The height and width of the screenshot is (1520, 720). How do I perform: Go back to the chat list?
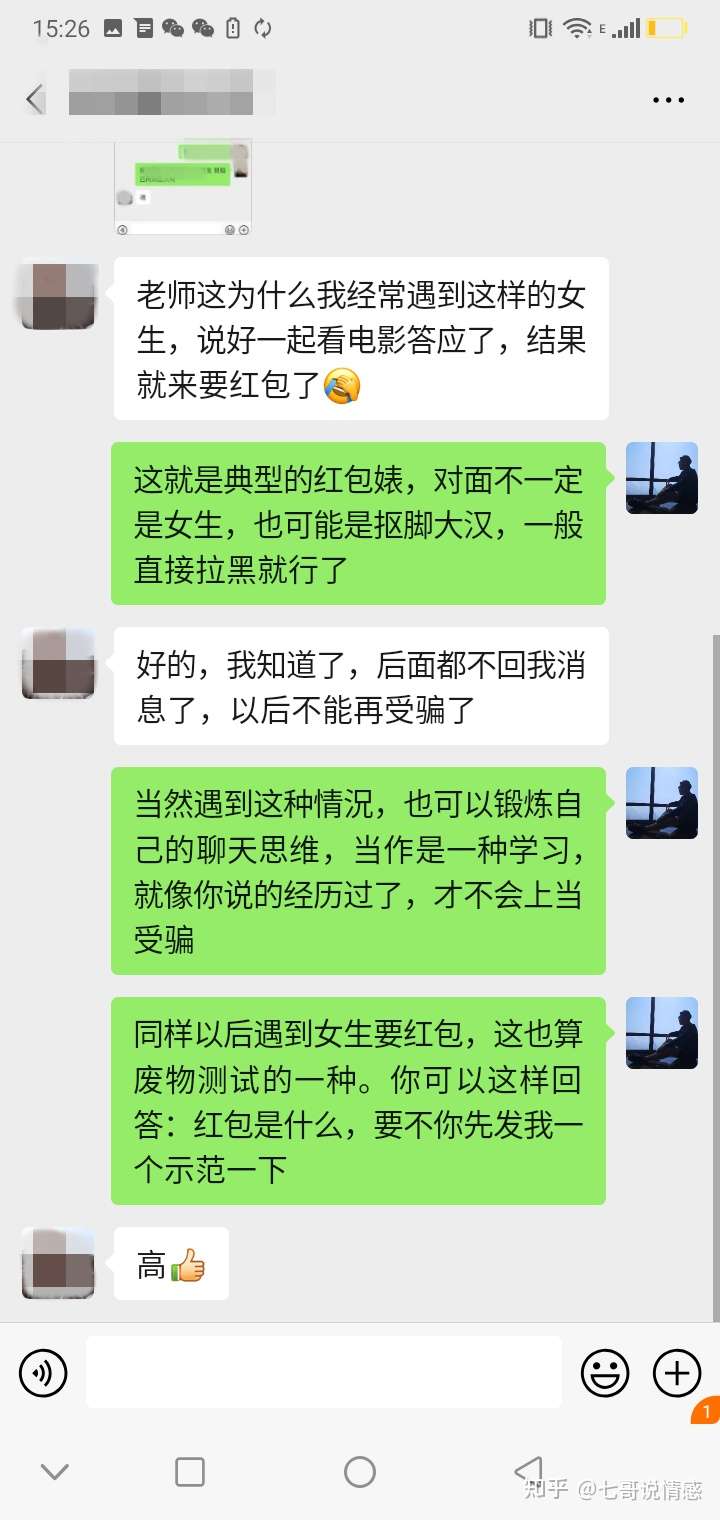[35, 99]
